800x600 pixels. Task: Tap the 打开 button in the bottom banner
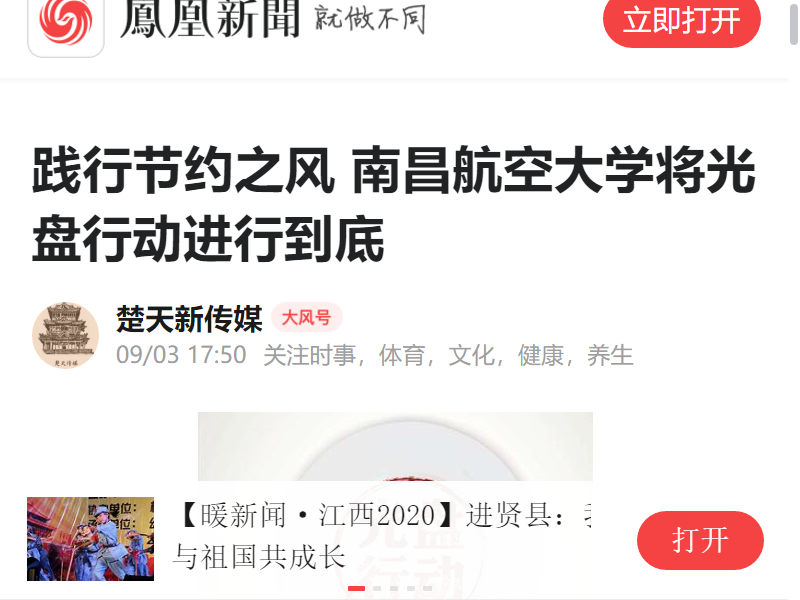pyautogui.click(x=700, y=540)
